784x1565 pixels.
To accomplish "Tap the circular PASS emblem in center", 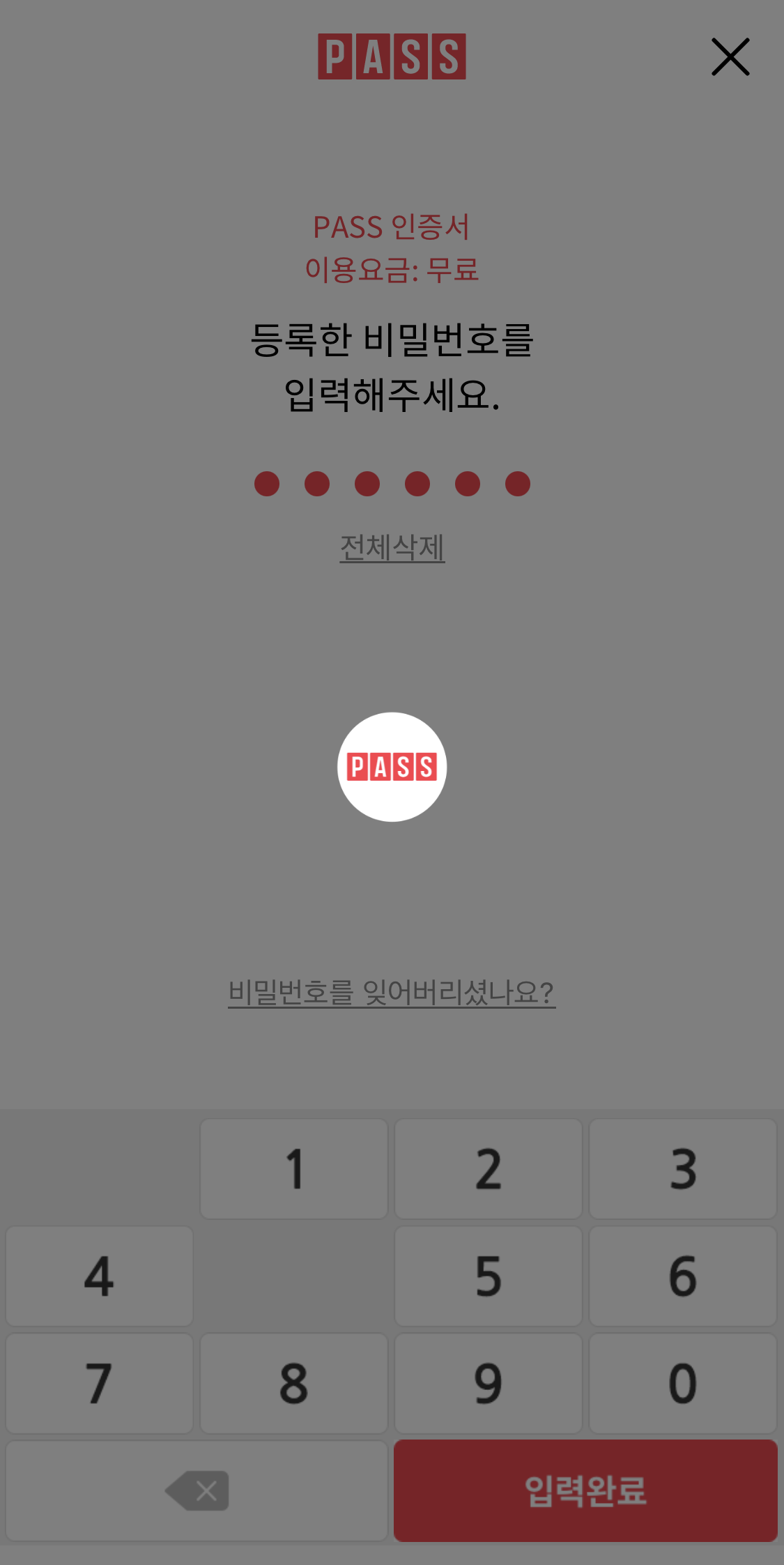I will click(x=392, y=768).
